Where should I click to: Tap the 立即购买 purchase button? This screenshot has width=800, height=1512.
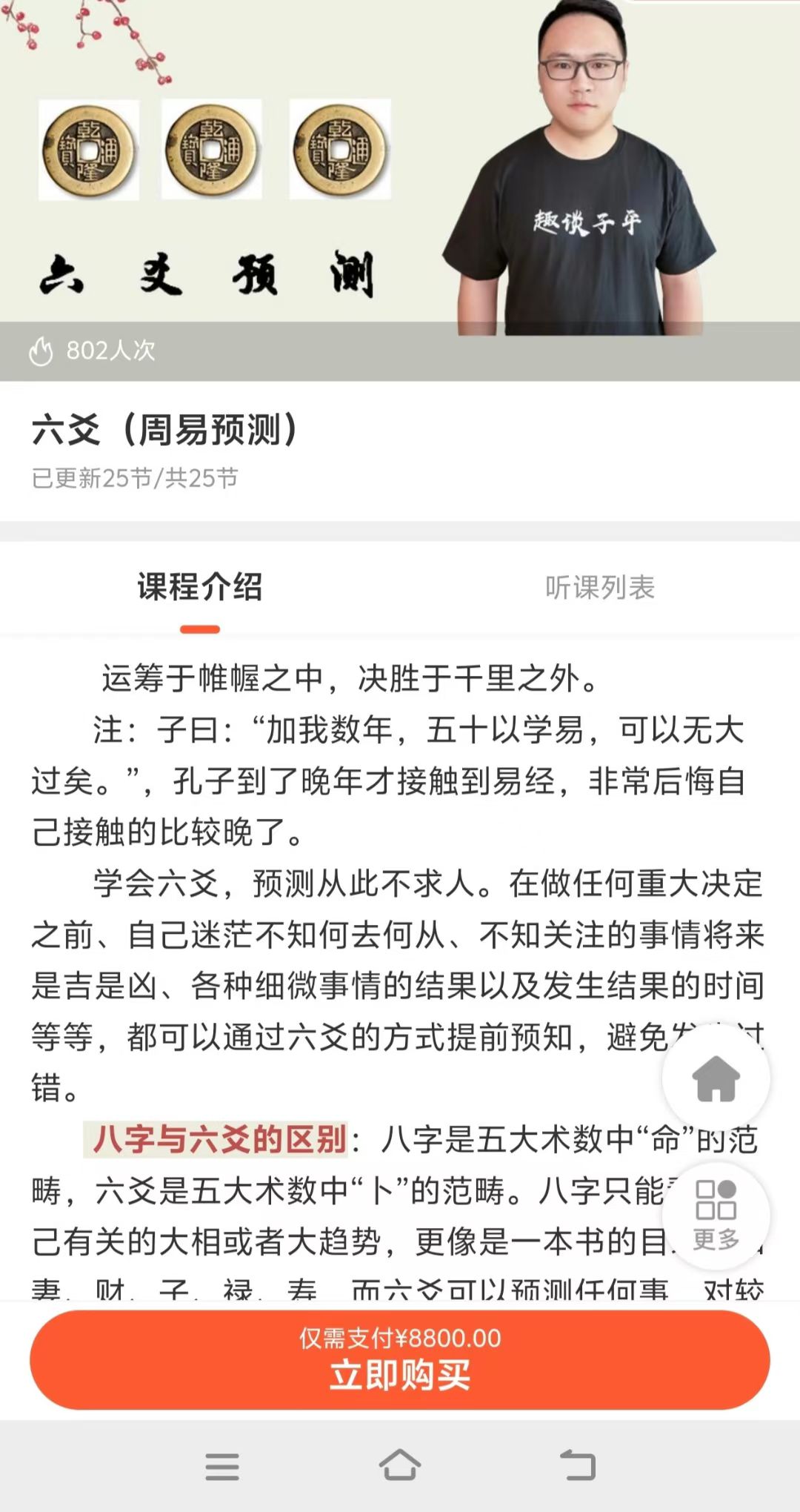point(400,1359)
